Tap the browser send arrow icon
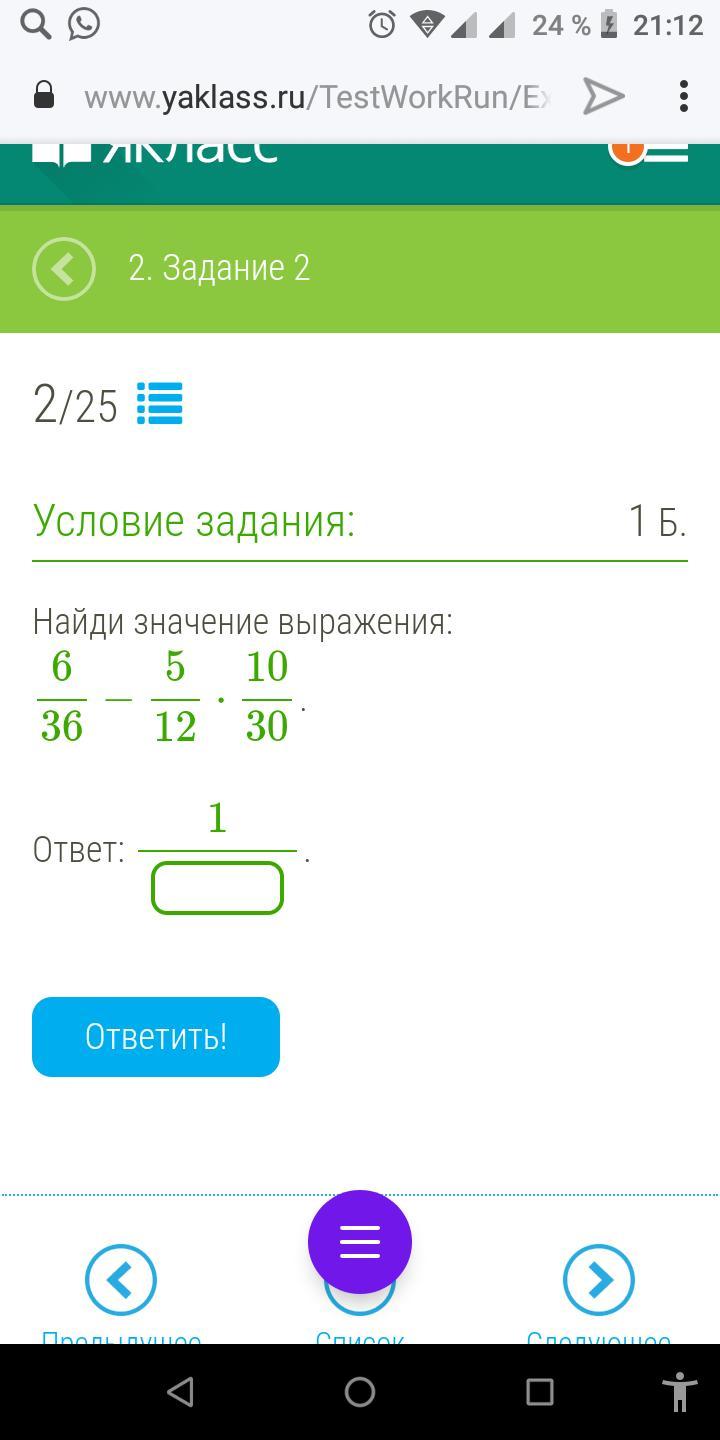This screenshot has width=720, height=1440. coord(603,97)
